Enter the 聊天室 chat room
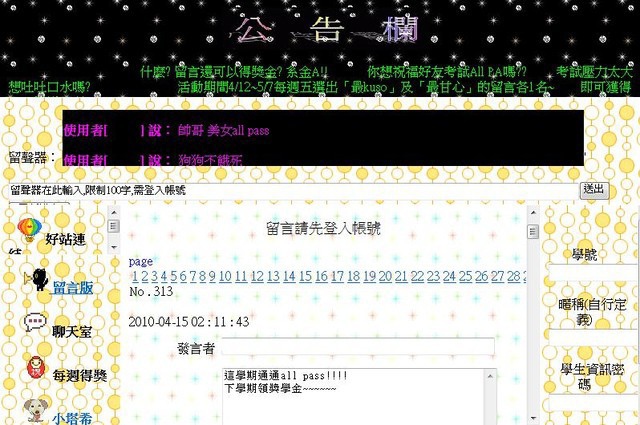 pyautogui.click(x=72, y=331)
